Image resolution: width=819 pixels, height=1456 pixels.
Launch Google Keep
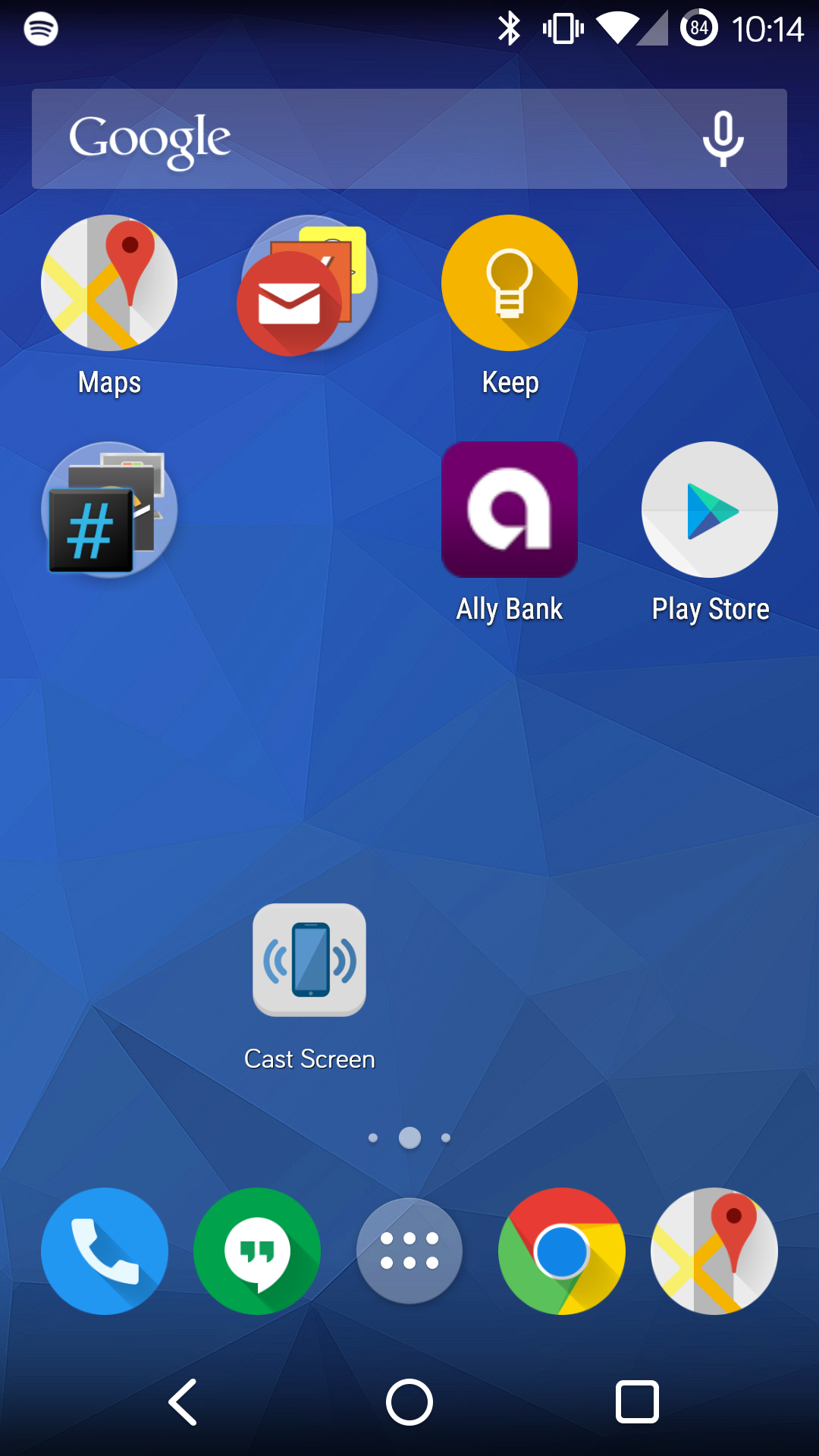click(x=510, y=283)
